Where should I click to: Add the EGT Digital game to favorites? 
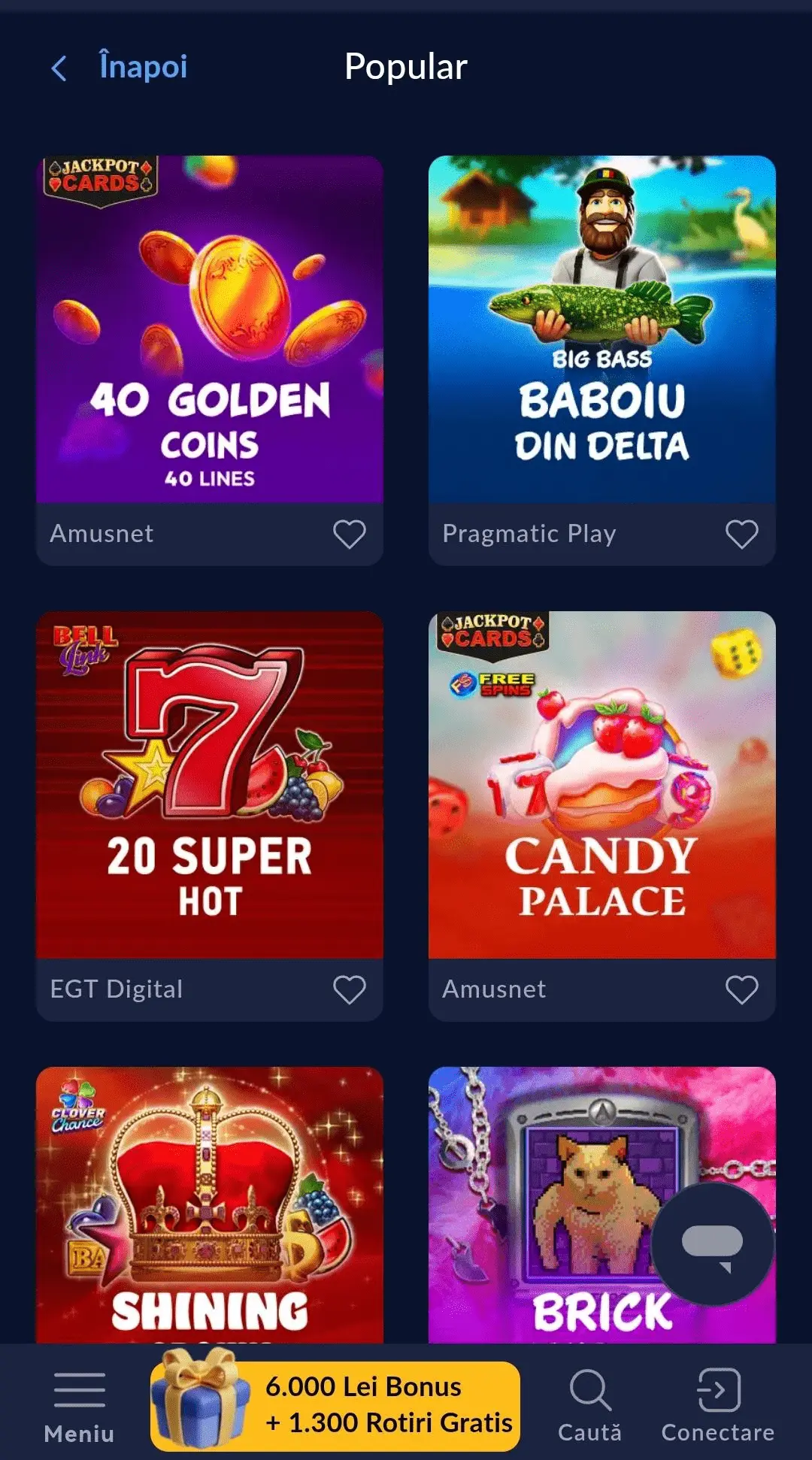pos(350,989)
